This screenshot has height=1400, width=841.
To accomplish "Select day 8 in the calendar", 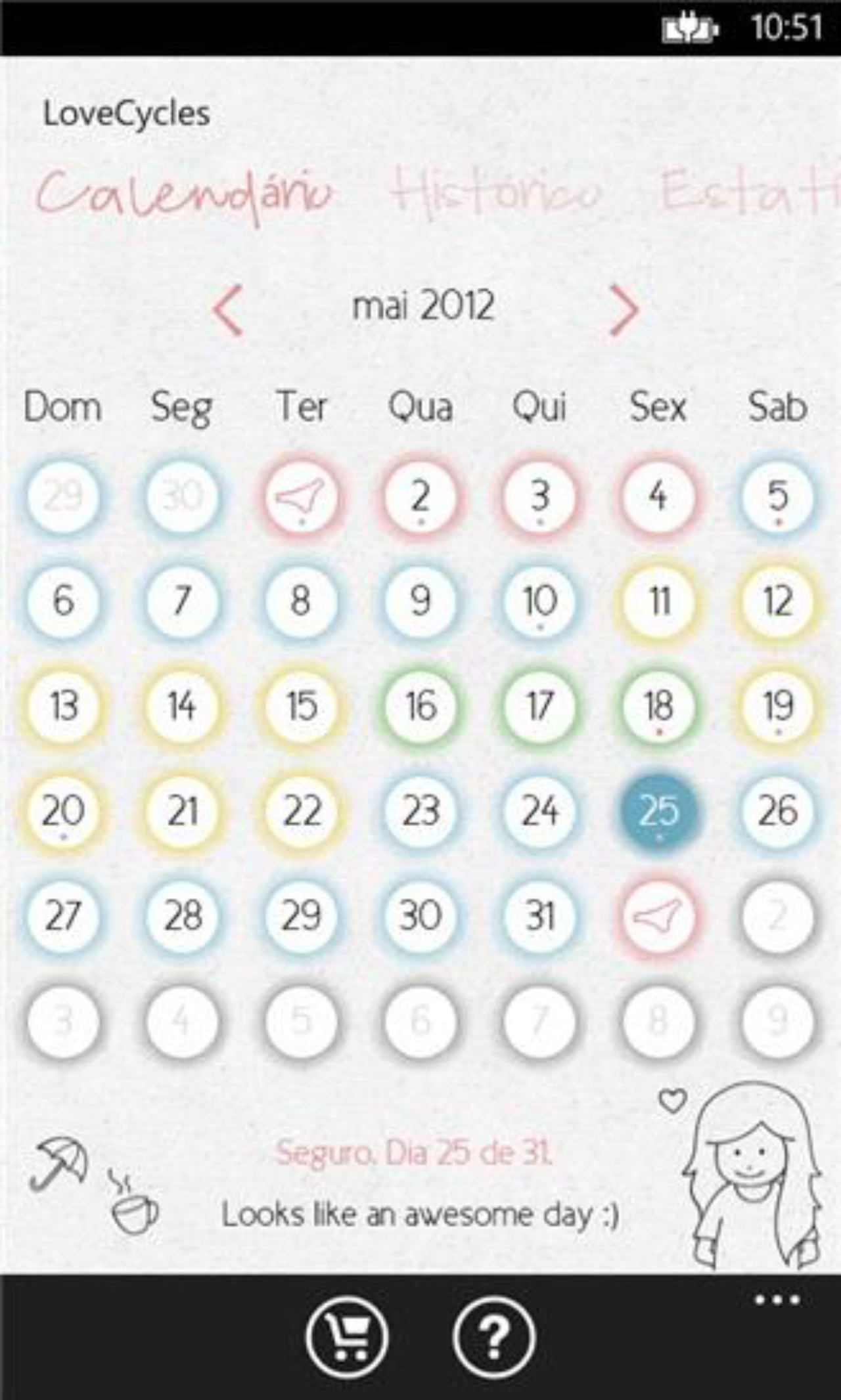I will [x=301, y=601].
